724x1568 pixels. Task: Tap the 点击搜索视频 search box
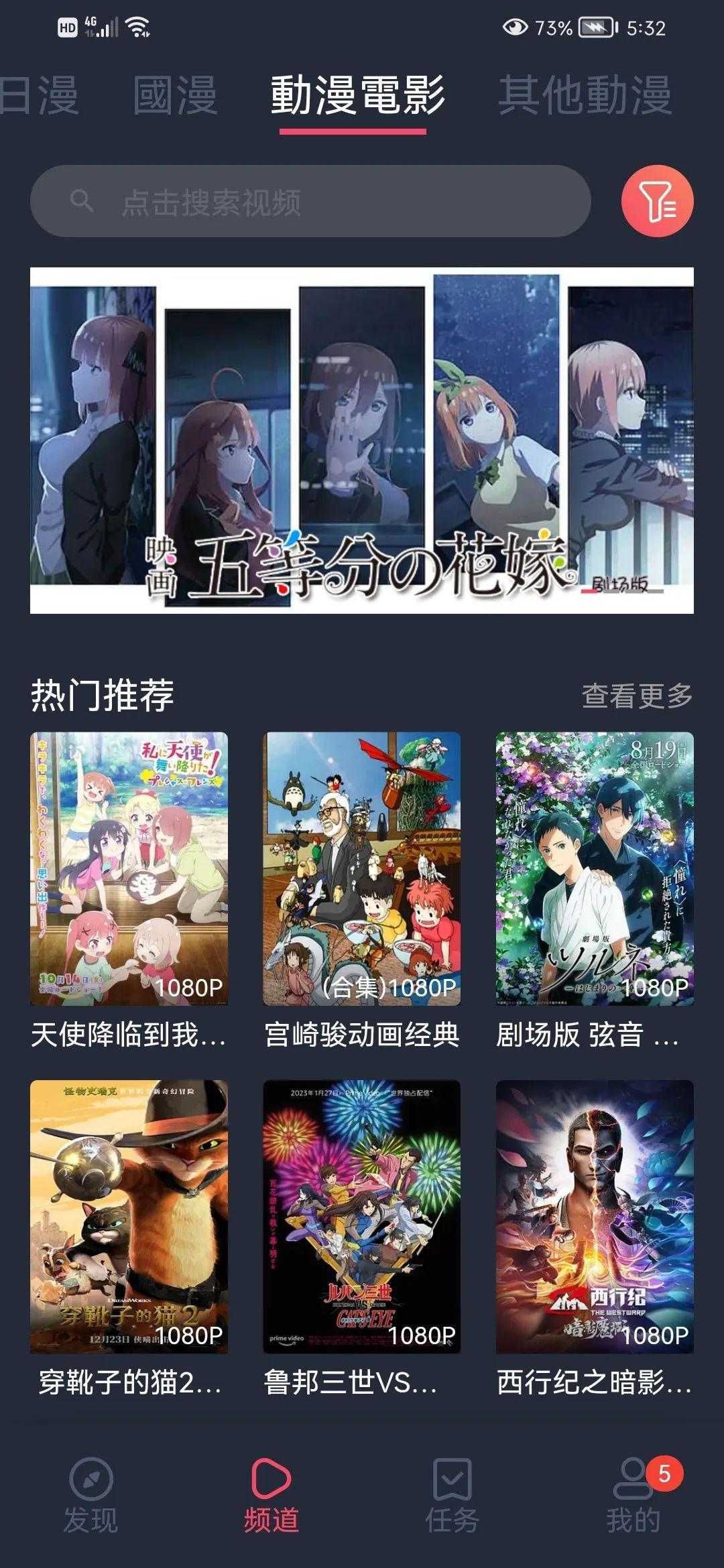tap(310, 201)
